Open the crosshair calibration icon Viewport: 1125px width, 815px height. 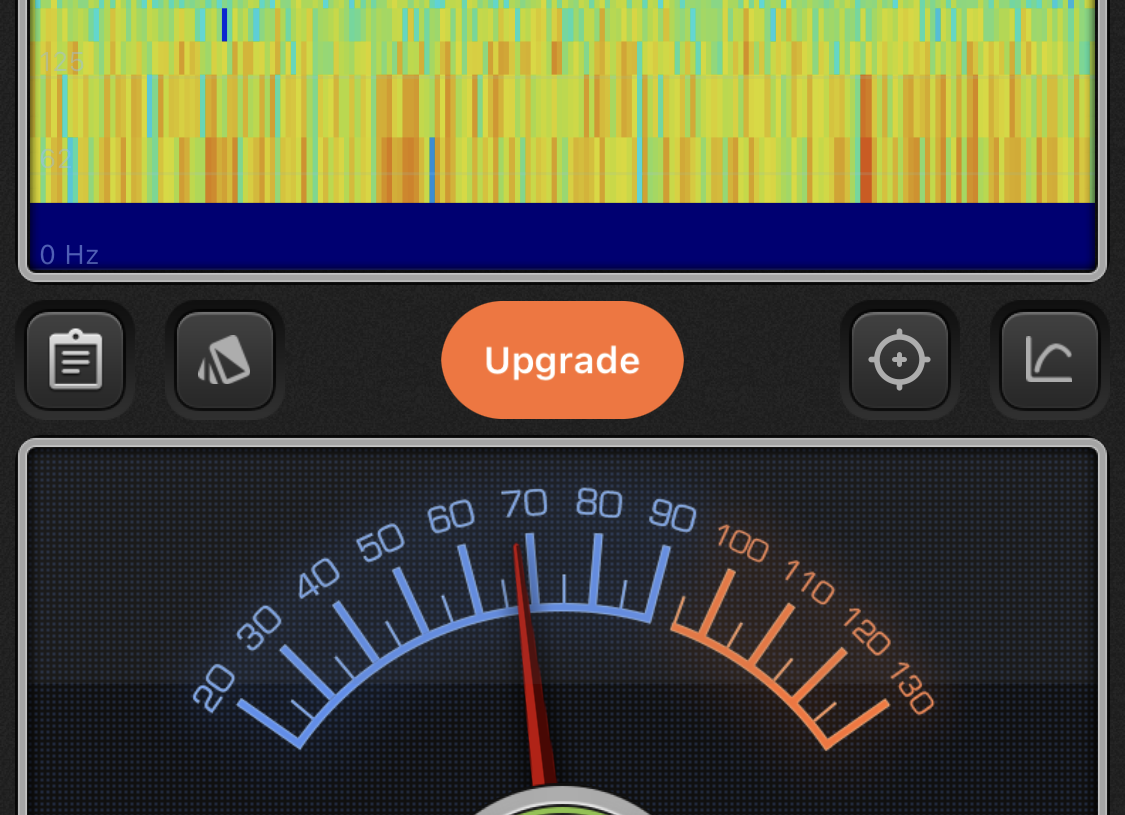(899, 360)
